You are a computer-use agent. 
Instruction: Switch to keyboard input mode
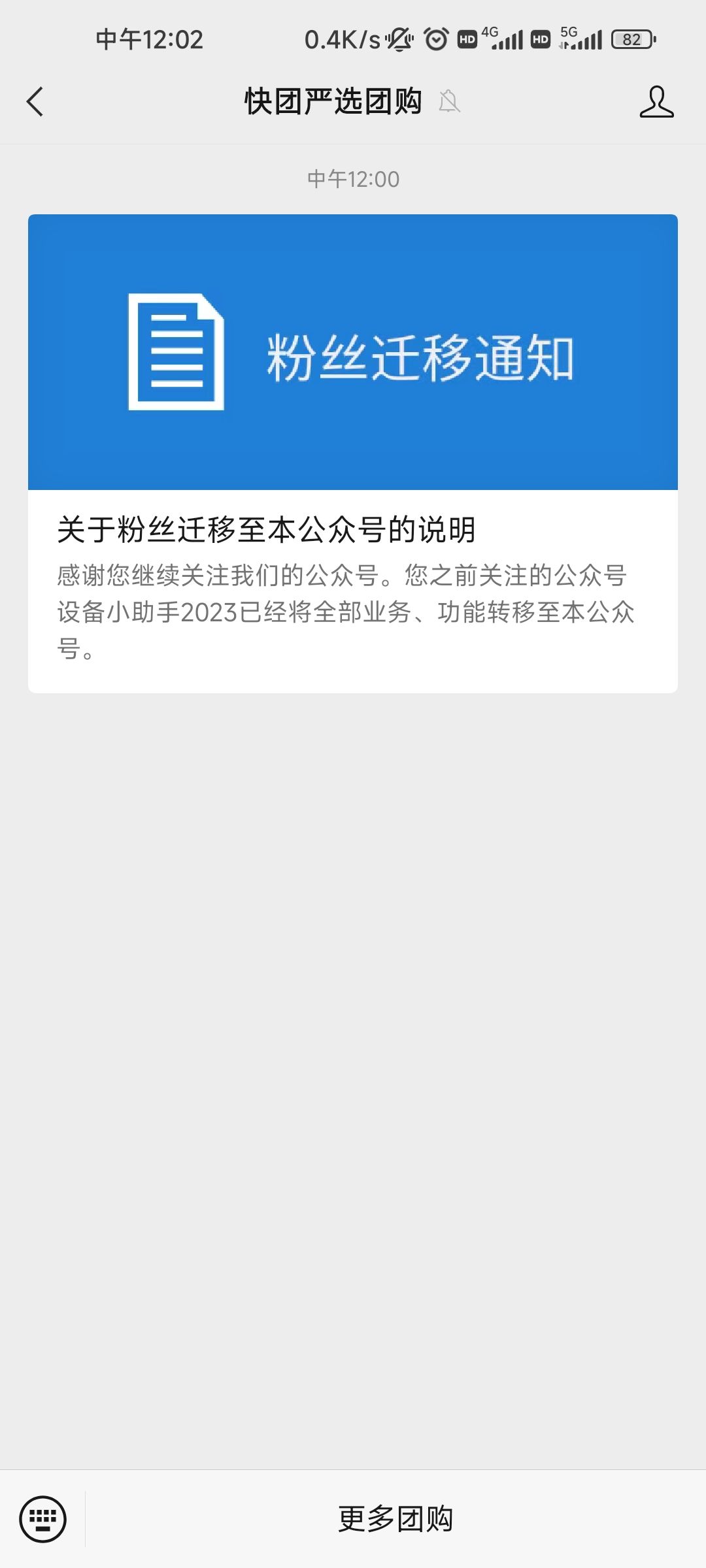[x=43, y=1518]
